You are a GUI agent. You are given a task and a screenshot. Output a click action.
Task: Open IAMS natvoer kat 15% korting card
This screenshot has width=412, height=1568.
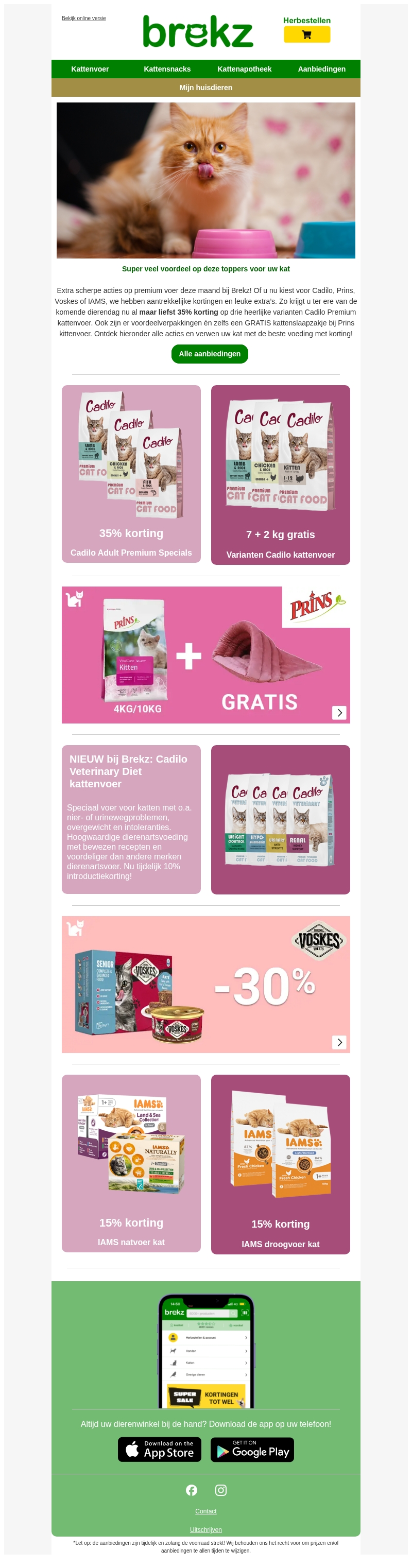tap(131, 1163)
